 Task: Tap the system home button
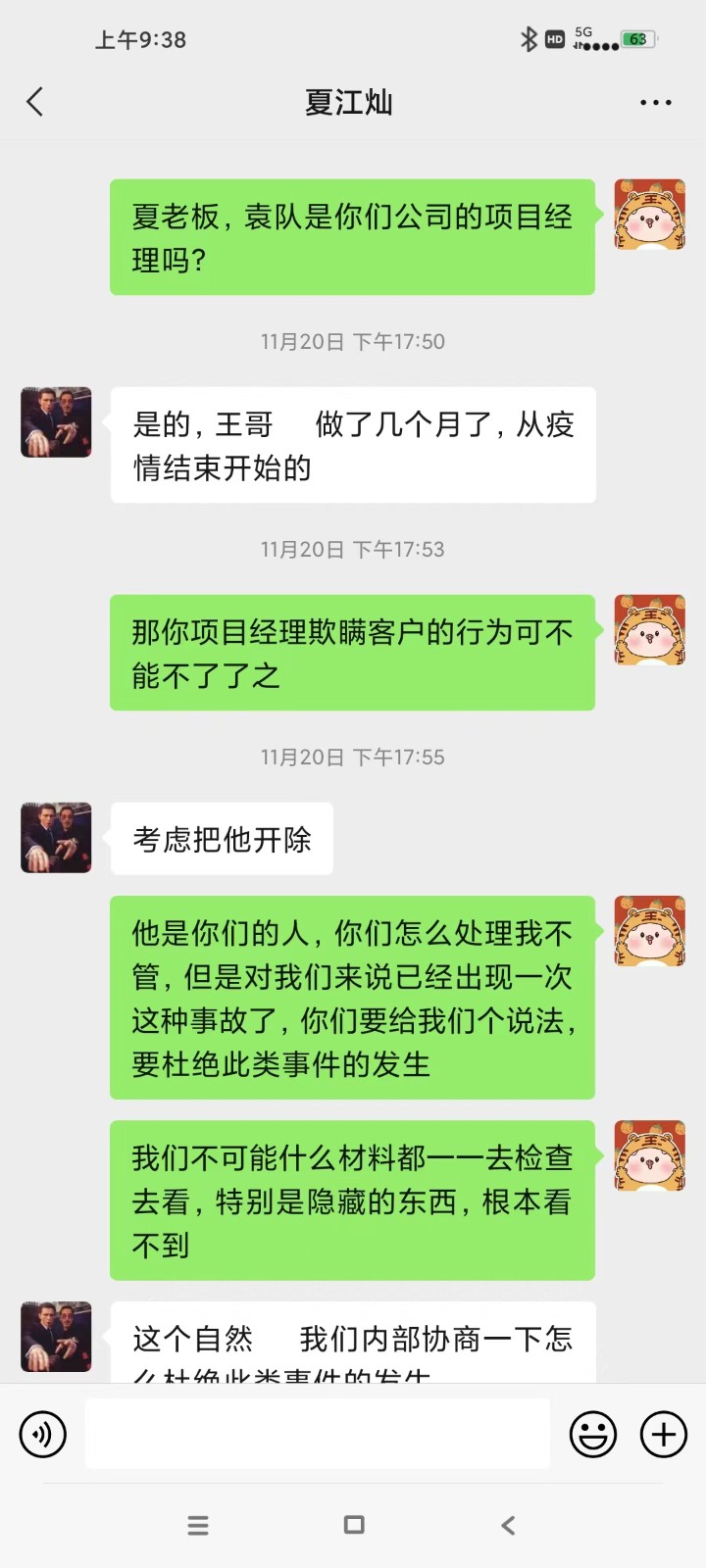pyautogui.click(x=354, y=1525)
